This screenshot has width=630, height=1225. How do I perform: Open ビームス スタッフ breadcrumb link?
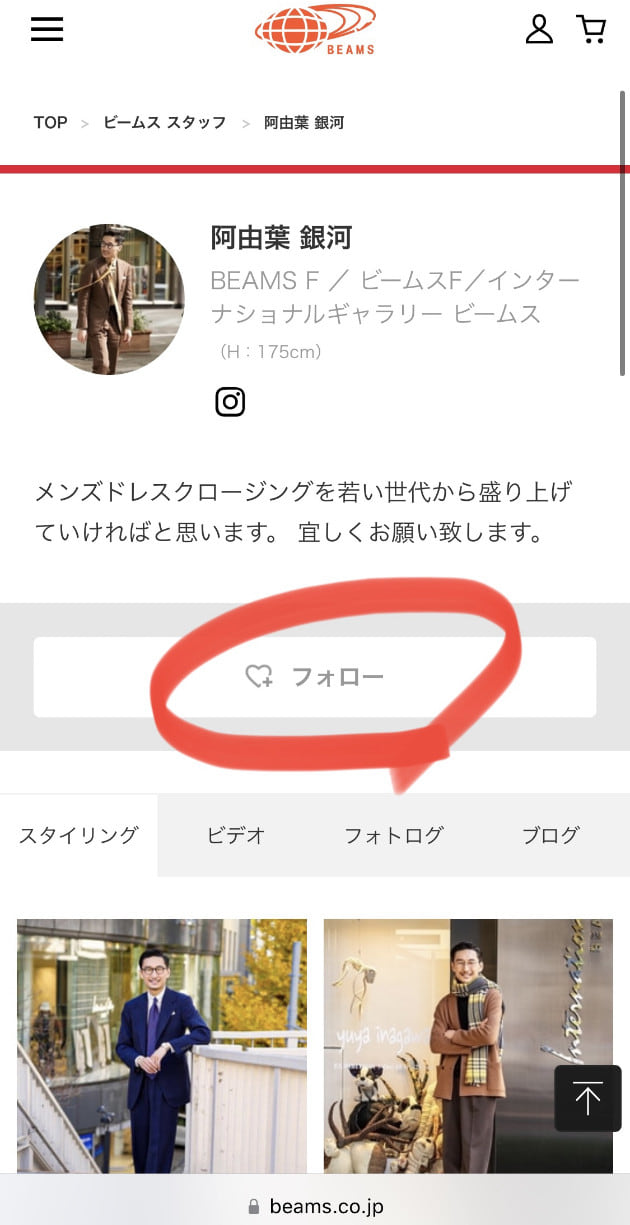[x=164, y=123]
